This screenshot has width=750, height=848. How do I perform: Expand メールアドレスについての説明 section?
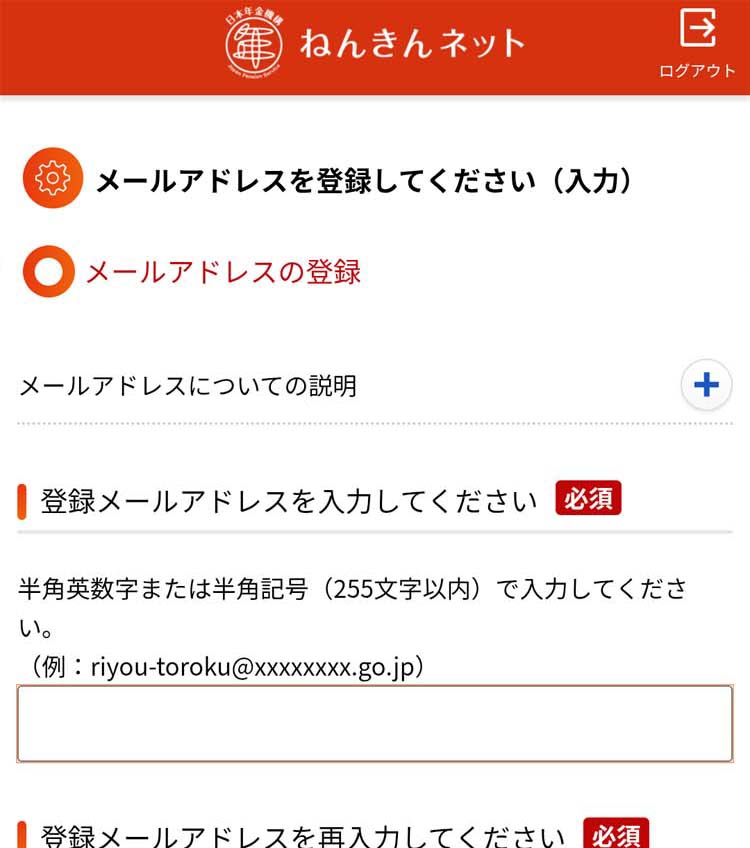click(706, 386)
